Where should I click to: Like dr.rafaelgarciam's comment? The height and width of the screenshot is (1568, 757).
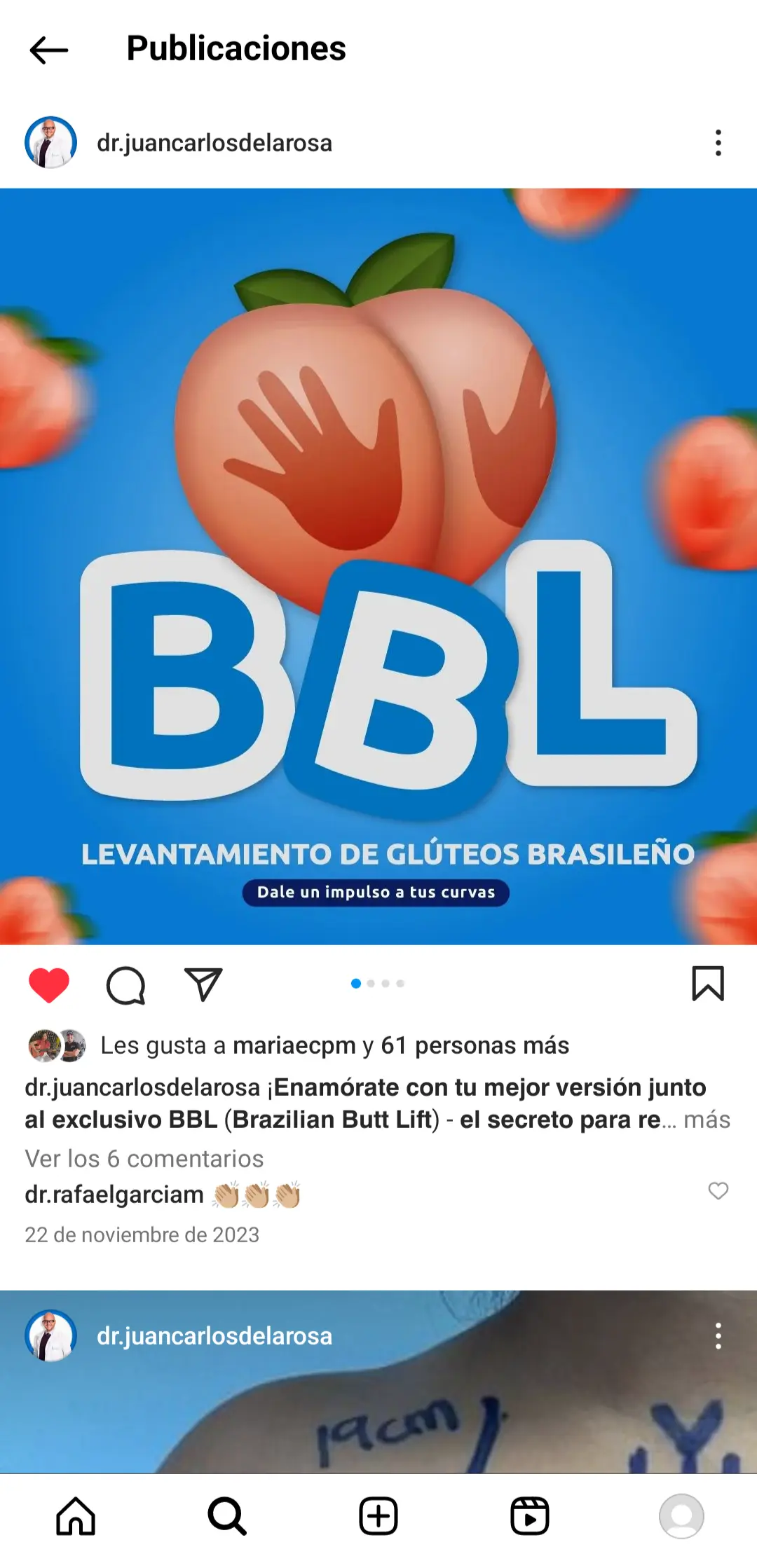(718, 1191)
